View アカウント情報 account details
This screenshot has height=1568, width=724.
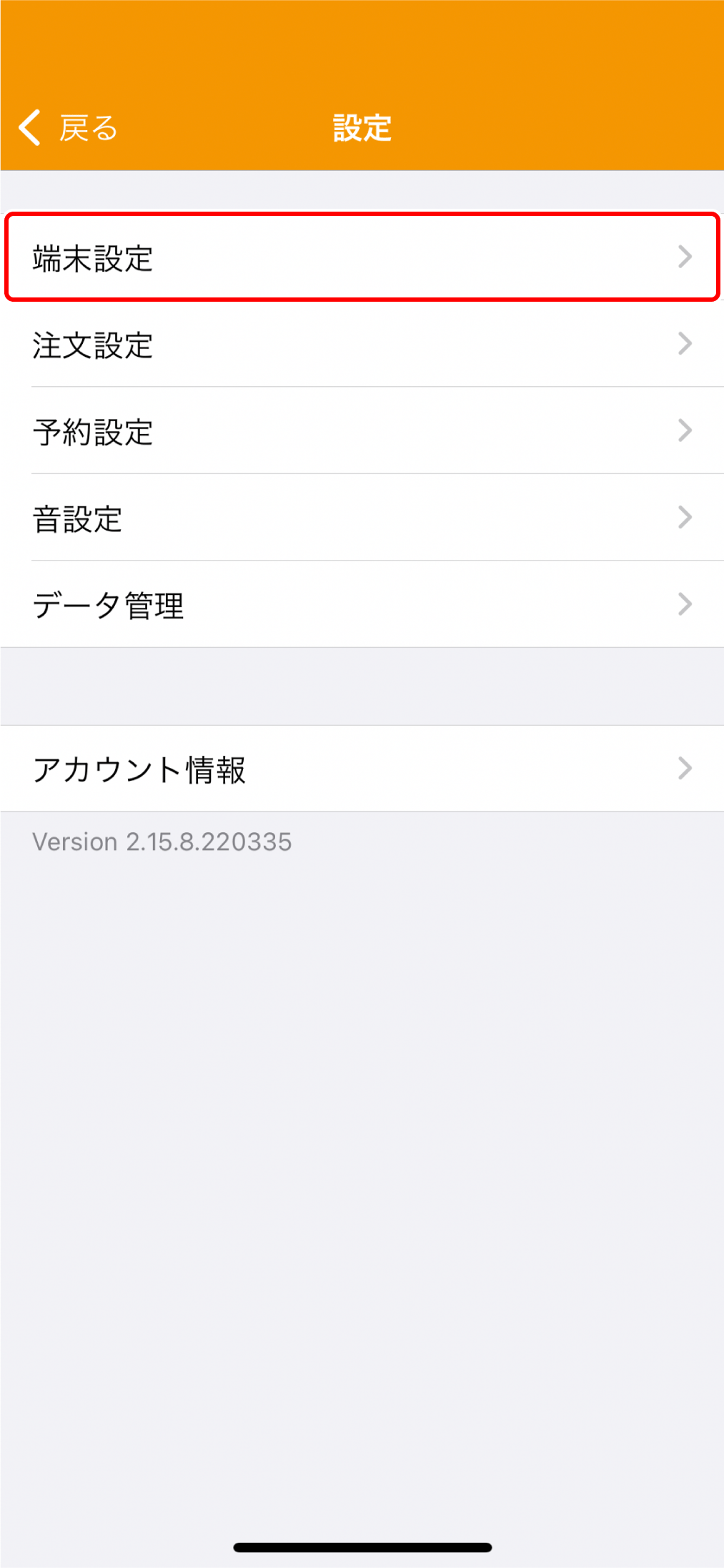pyautogui.click(x=362, y=769)
